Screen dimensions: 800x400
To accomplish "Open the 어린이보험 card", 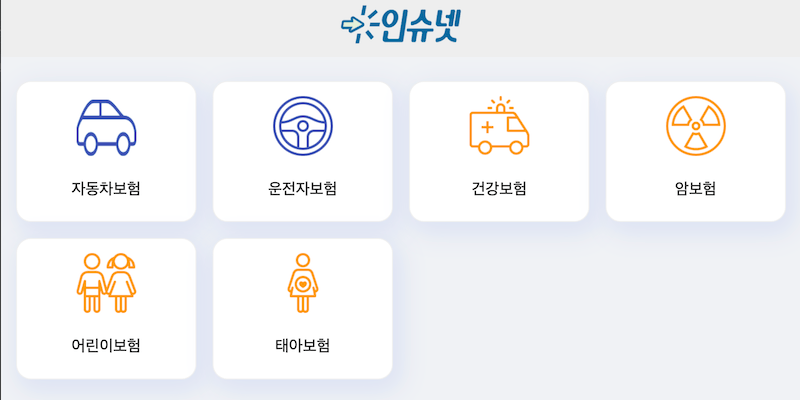I will tap(106, 308).
